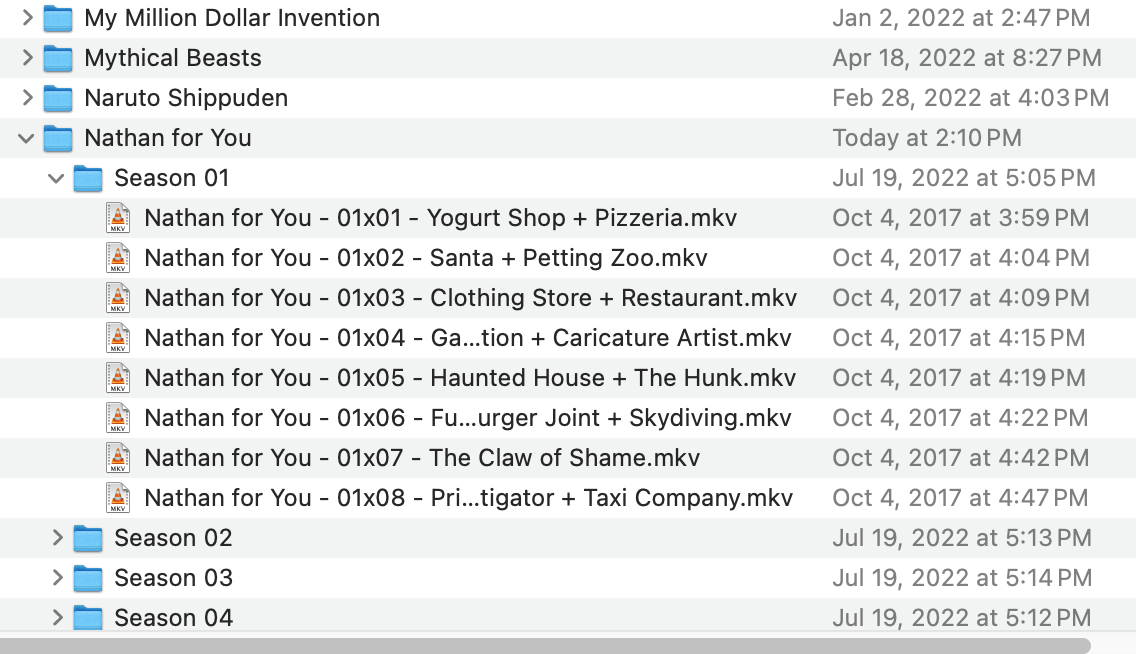The height and width of the screenshot is (654, 1136).
Task: Expand the Season 04 folder
Action: coord(57,618)
